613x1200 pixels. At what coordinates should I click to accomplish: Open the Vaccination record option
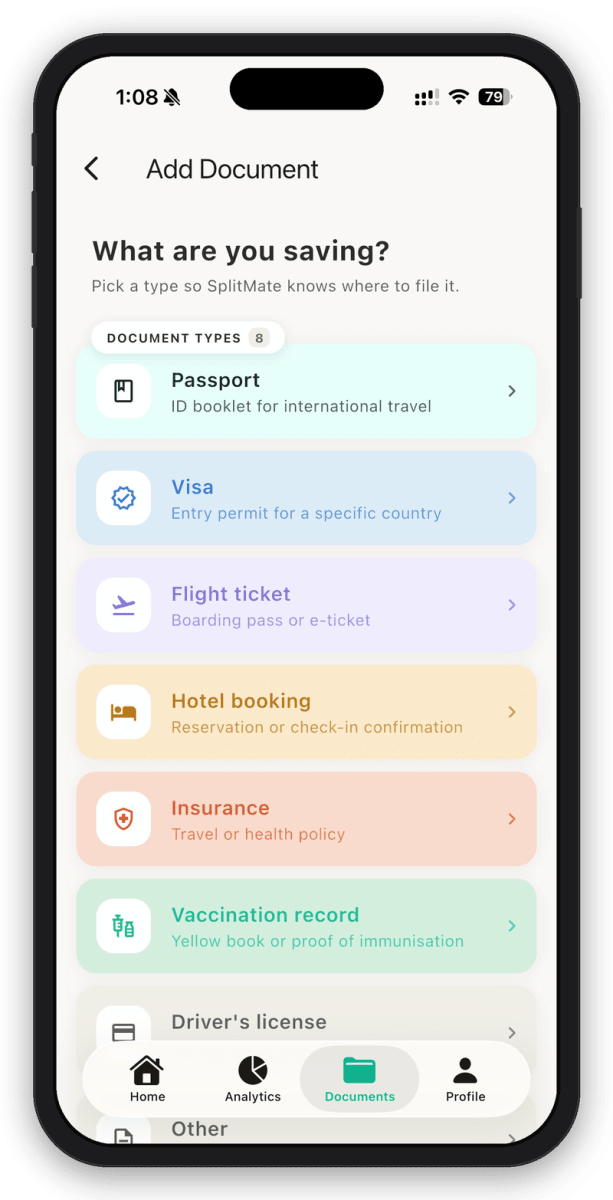(306, 926)
